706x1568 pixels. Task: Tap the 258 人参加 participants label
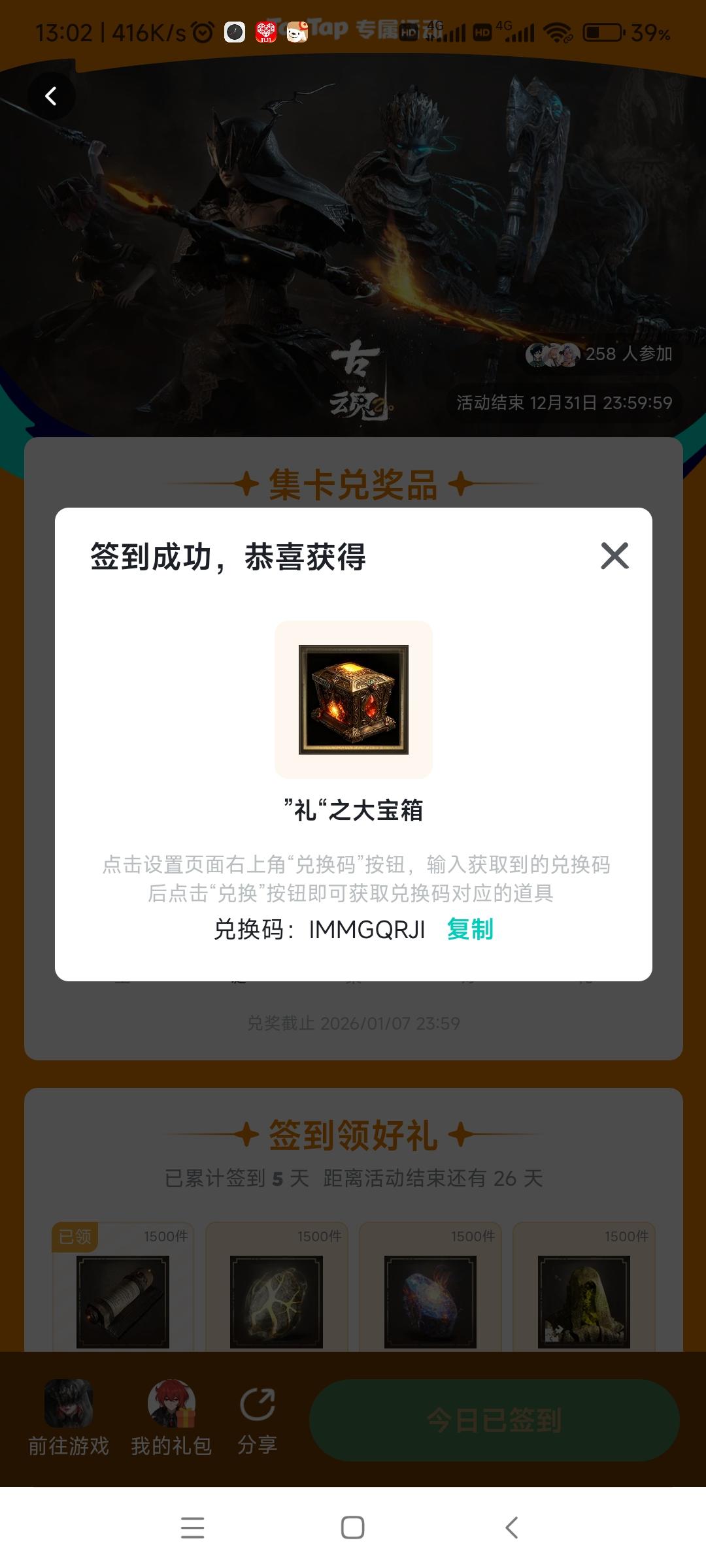pyautogui.click(x=628, y=353)
